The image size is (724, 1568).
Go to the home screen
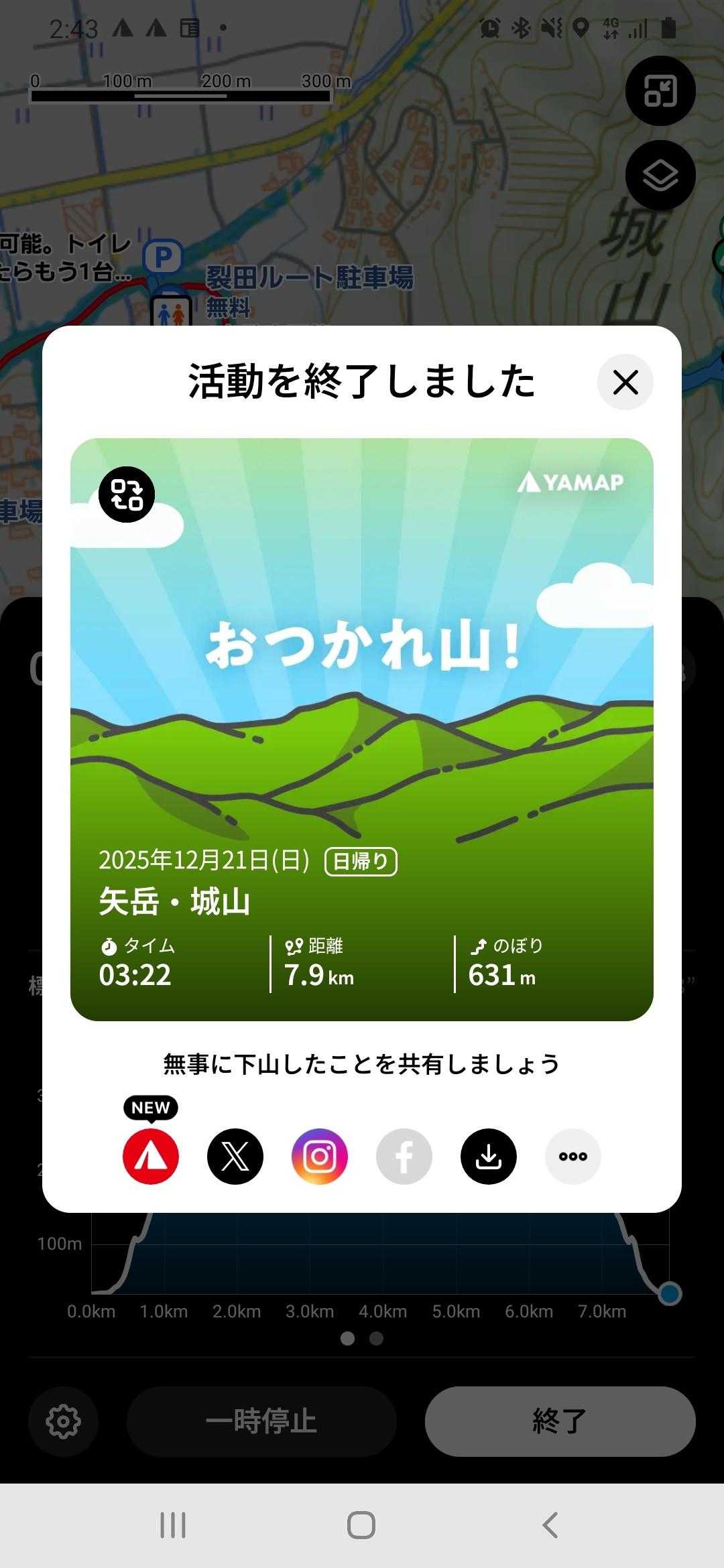pos(361,1525)
